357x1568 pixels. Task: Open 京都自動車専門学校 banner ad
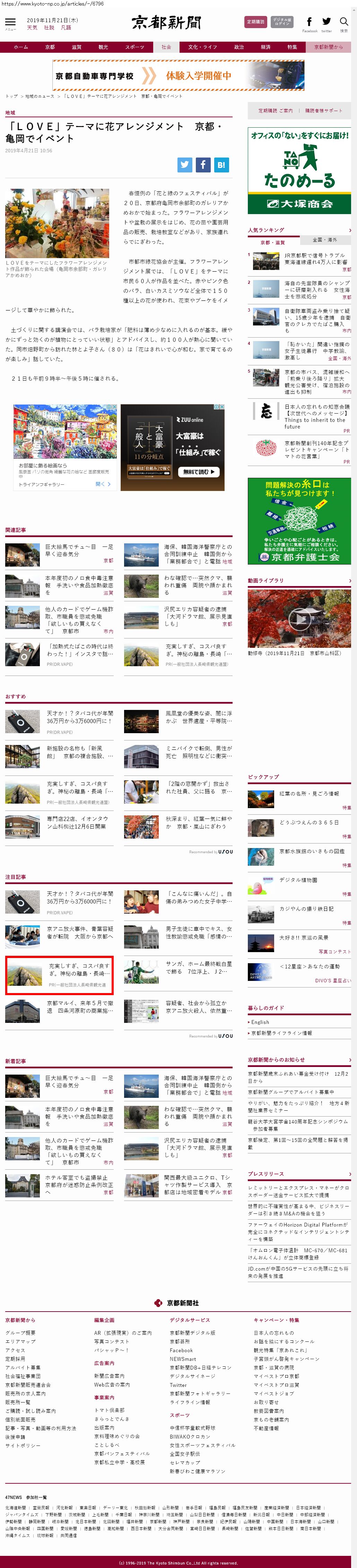[178, 75]
